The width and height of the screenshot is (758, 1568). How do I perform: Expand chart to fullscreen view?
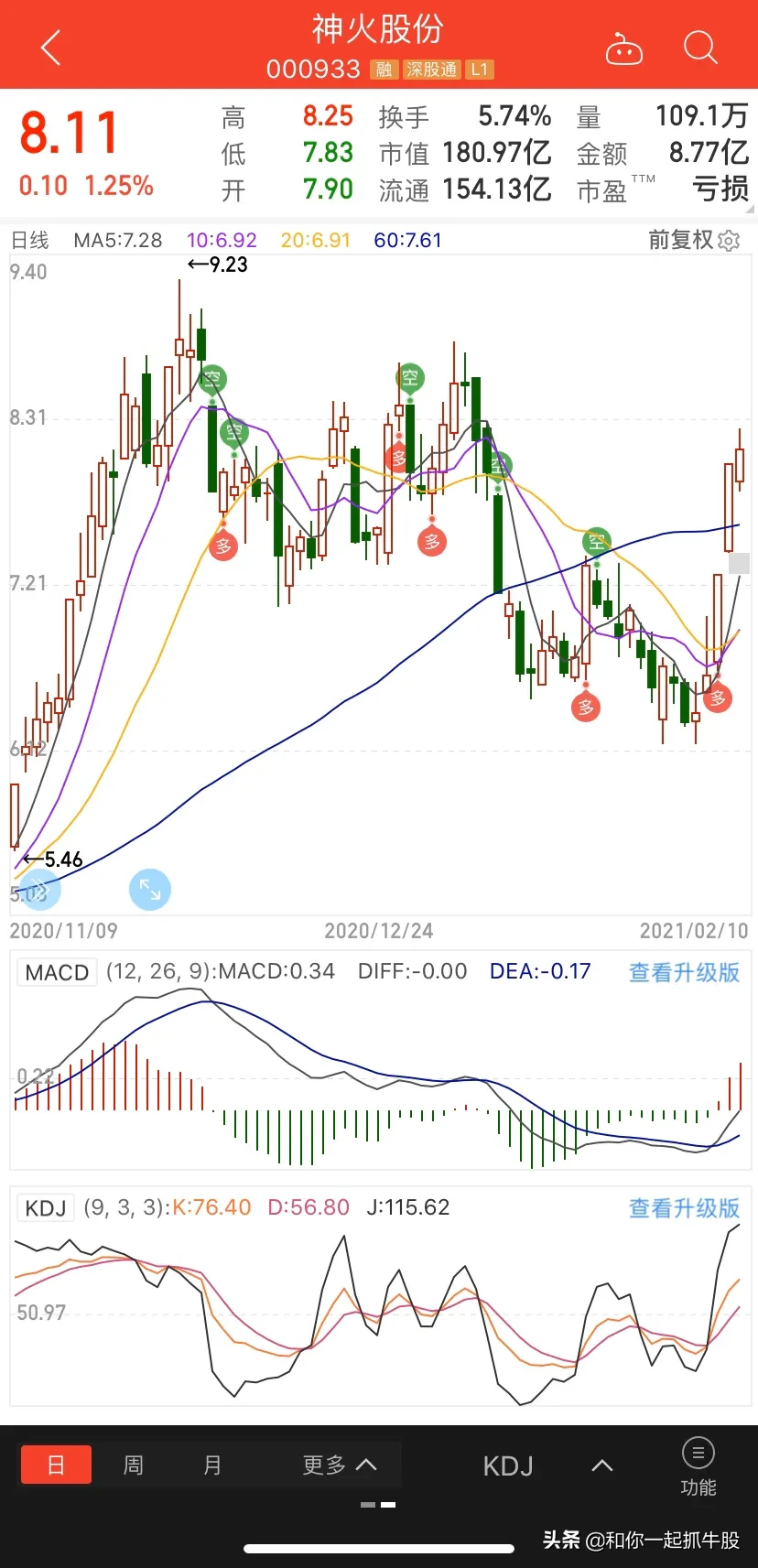(150, 889)
